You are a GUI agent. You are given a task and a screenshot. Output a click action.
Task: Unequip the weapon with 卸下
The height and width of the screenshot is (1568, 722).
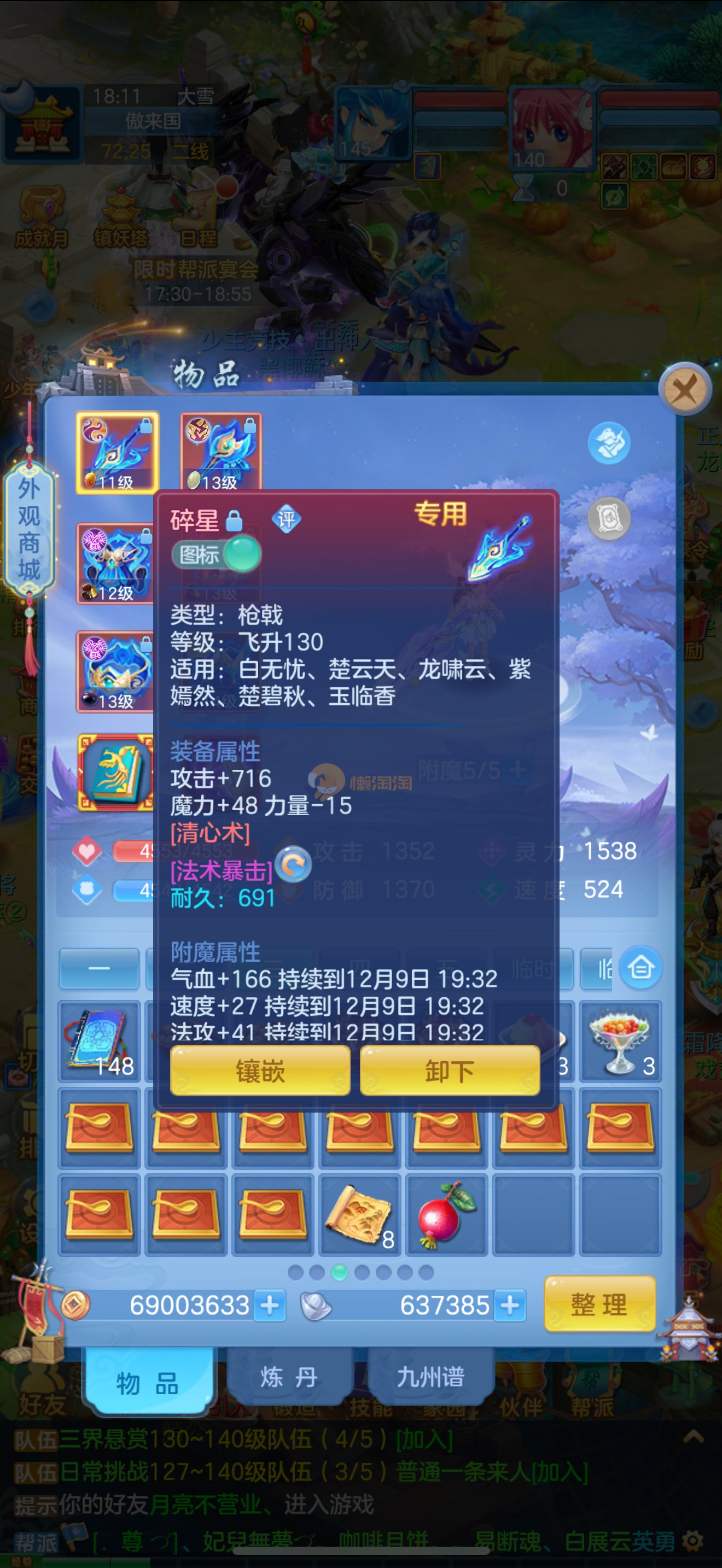click(449, 1070)
